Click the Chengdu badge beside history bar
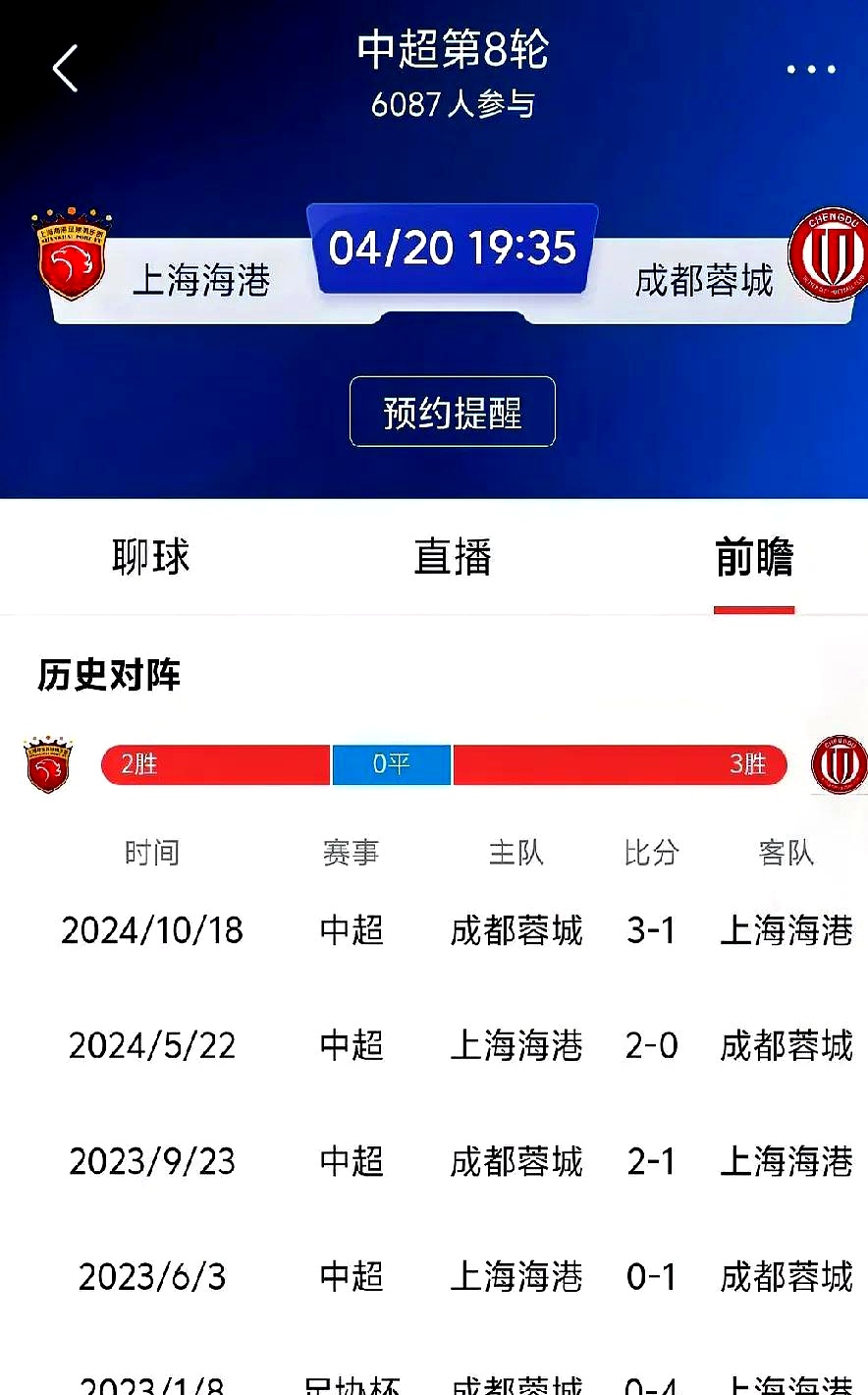 [839, 764]
